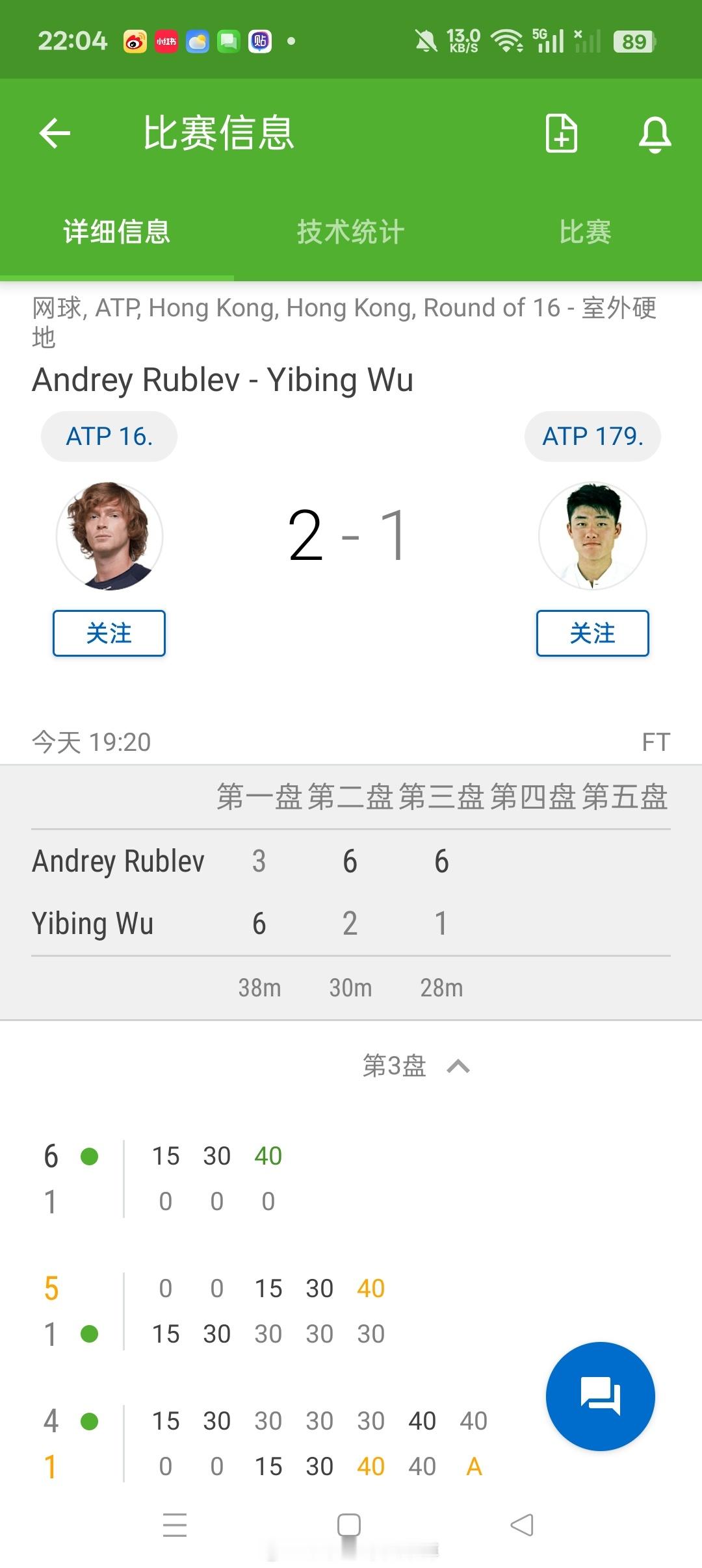Follow Andrey Rublev with the 关注 button

(109, 633)
